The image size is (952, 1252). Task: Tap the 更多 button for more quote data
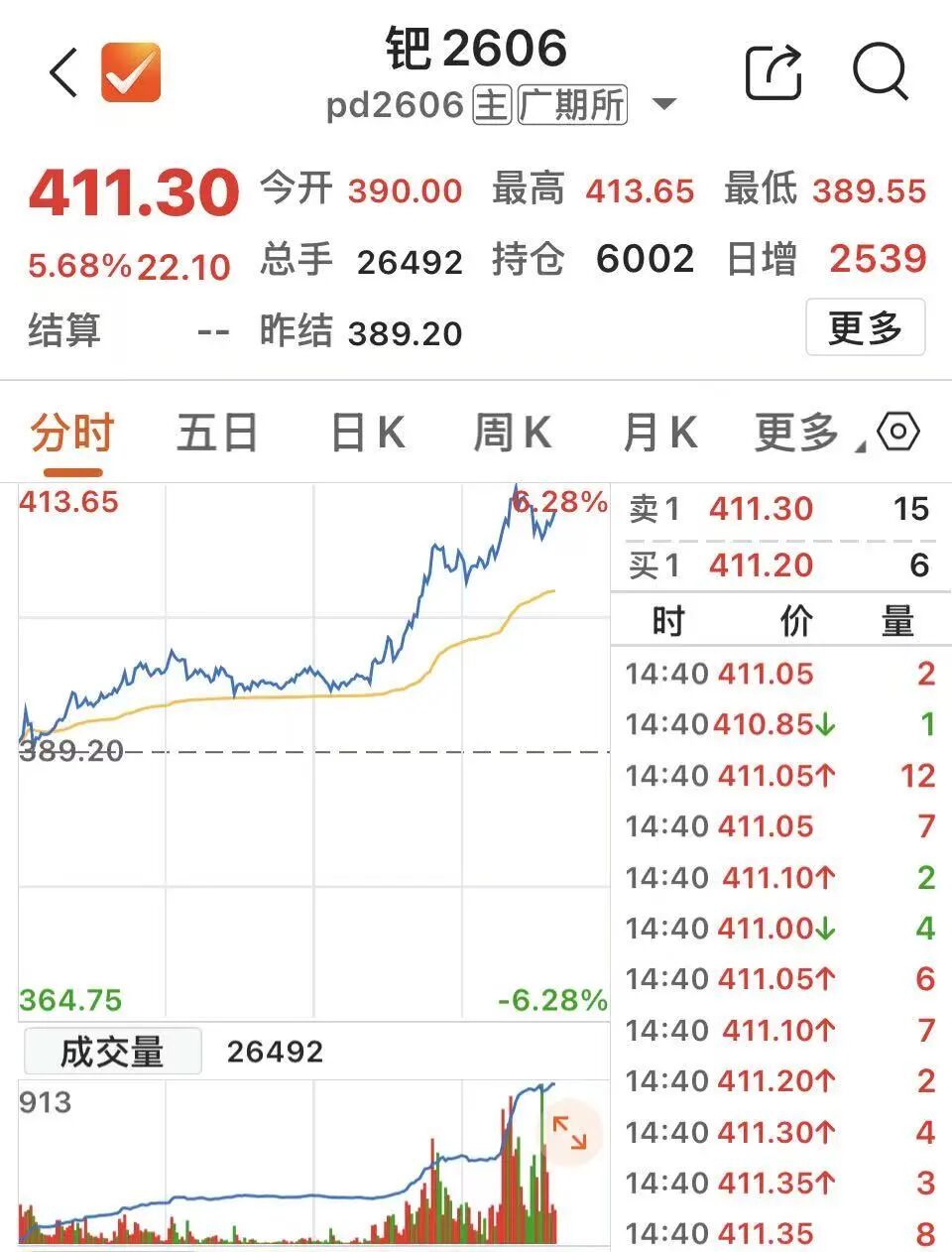(864, 327)
